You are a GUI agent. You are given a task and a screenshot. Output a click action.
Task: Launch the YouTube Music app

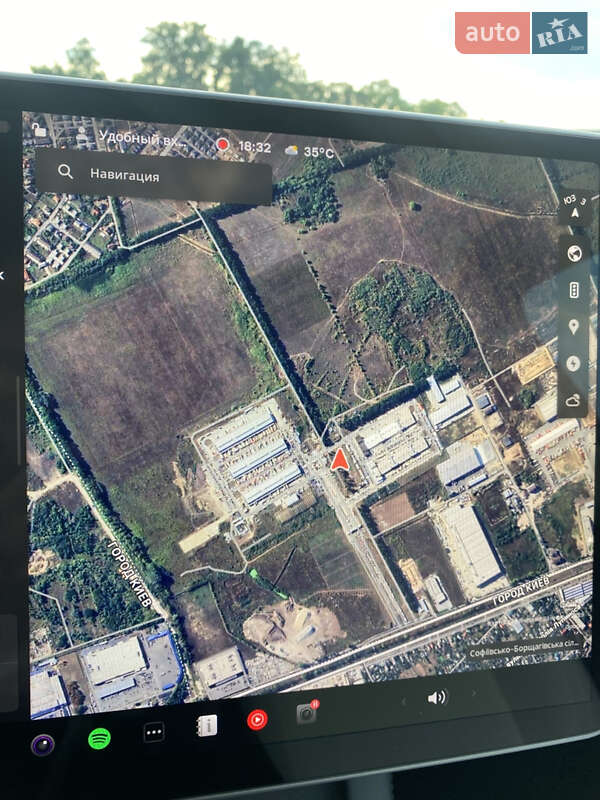(x=257, y=719)
